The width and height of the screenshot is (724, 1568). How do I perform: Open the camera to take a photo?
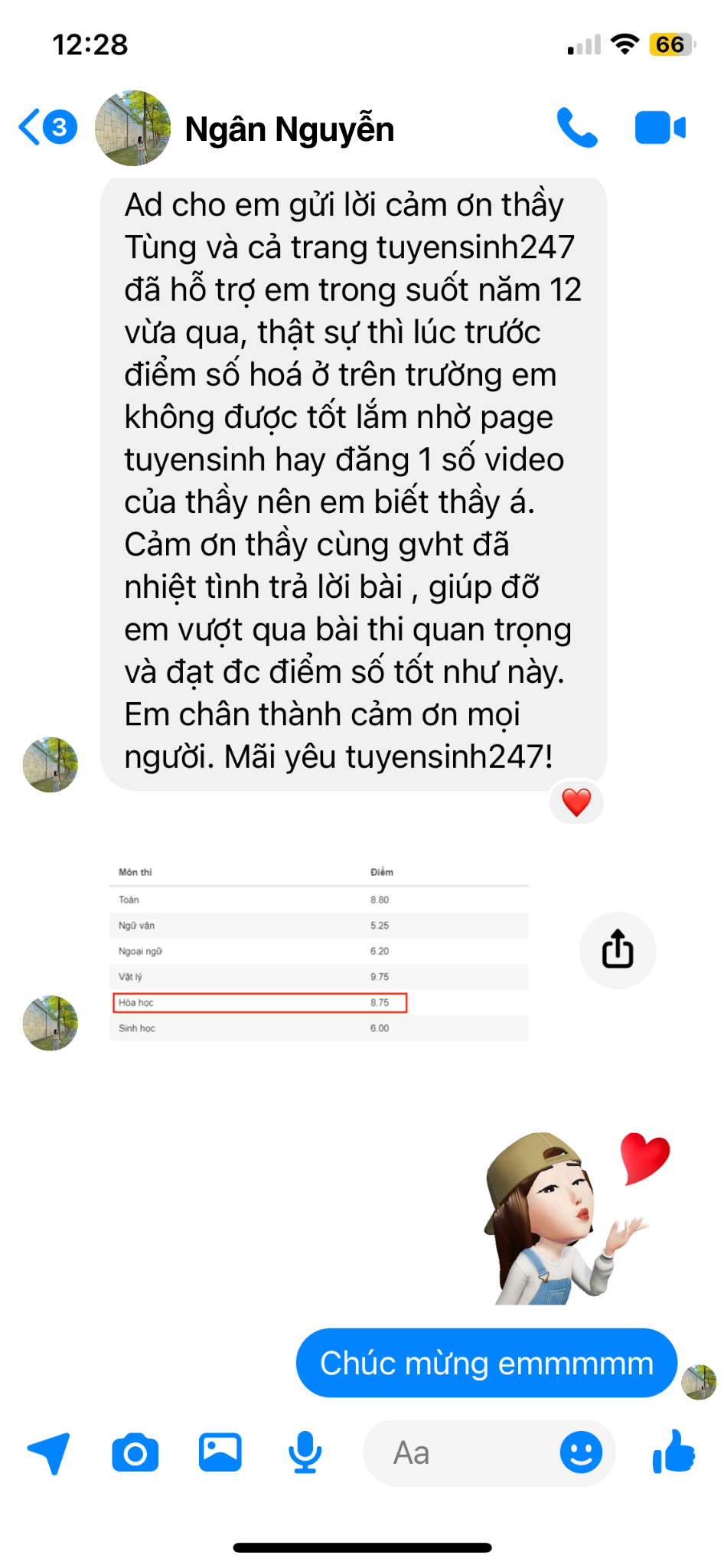(135, 1452)
